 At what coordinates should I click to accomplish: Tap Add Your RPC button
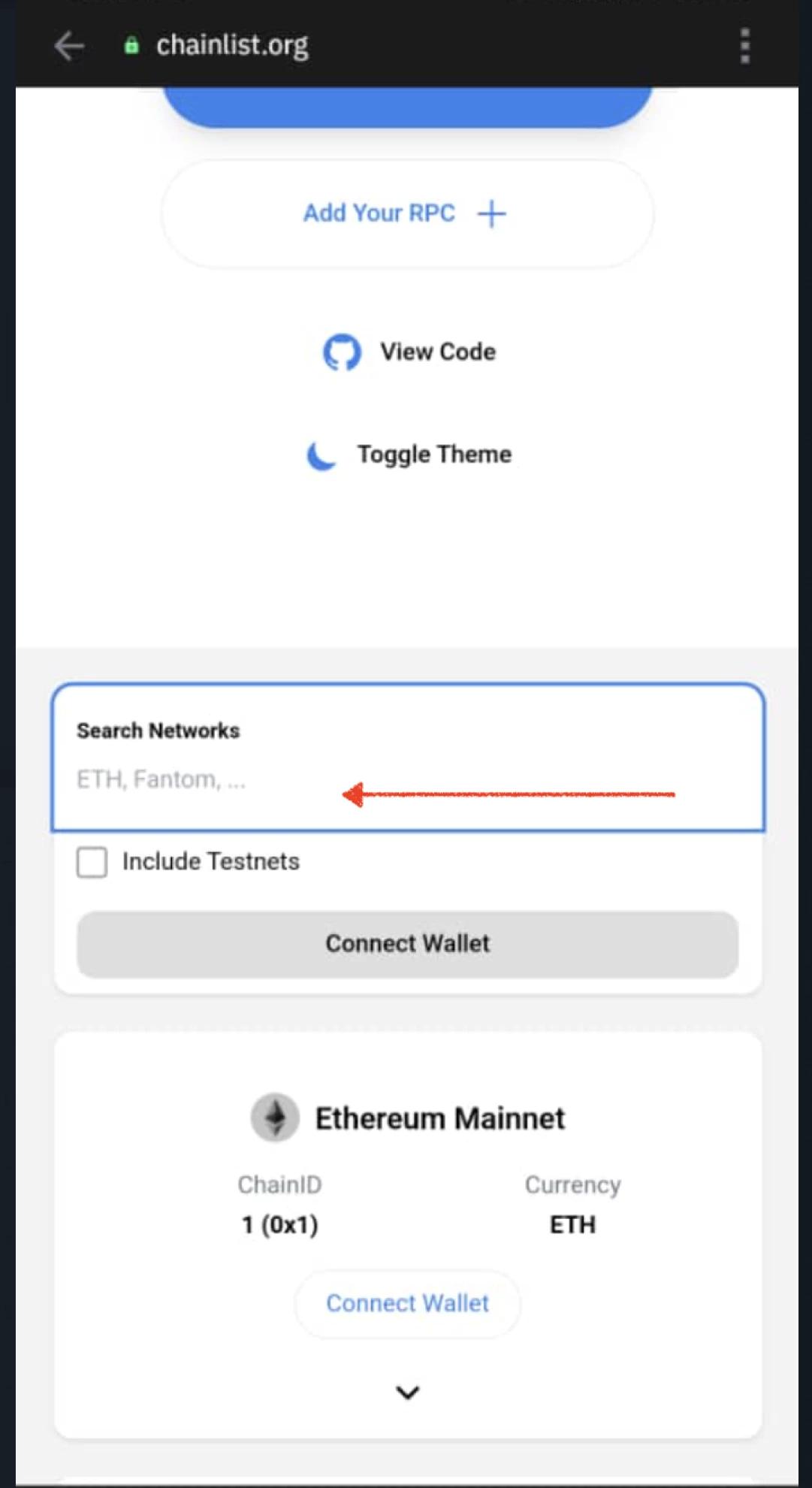coord(406,213)
